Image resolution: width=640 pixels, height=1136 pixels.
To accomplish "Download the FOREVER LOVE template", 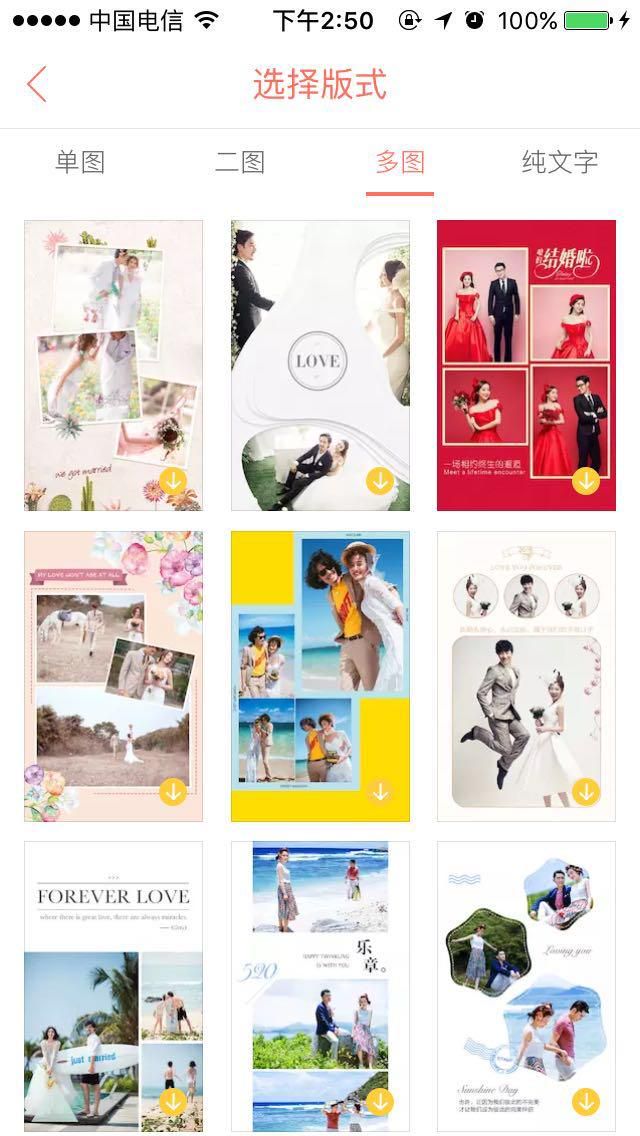I will click(173, 1102).
